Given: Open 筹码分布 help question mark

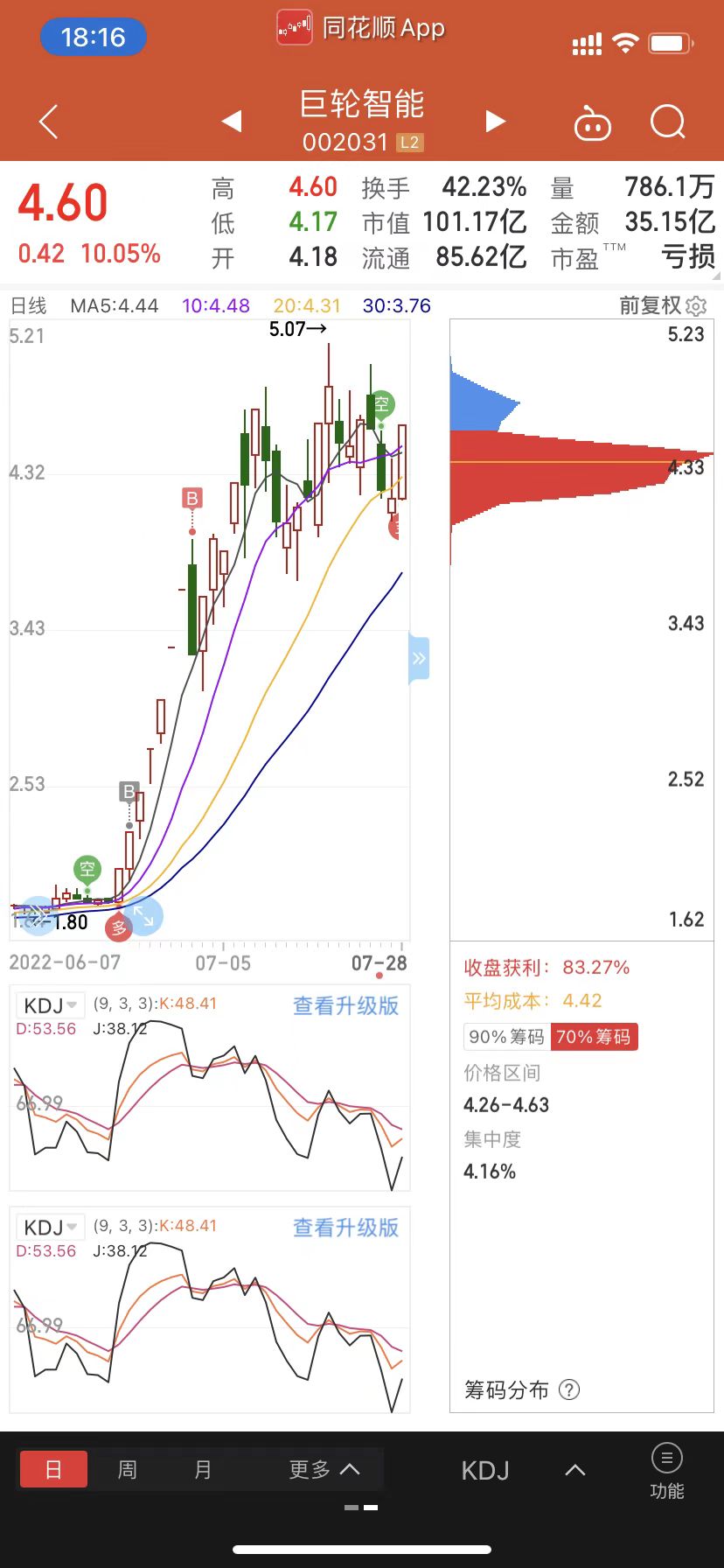Looking at the screenshot, I should [x=569, y=1389].
